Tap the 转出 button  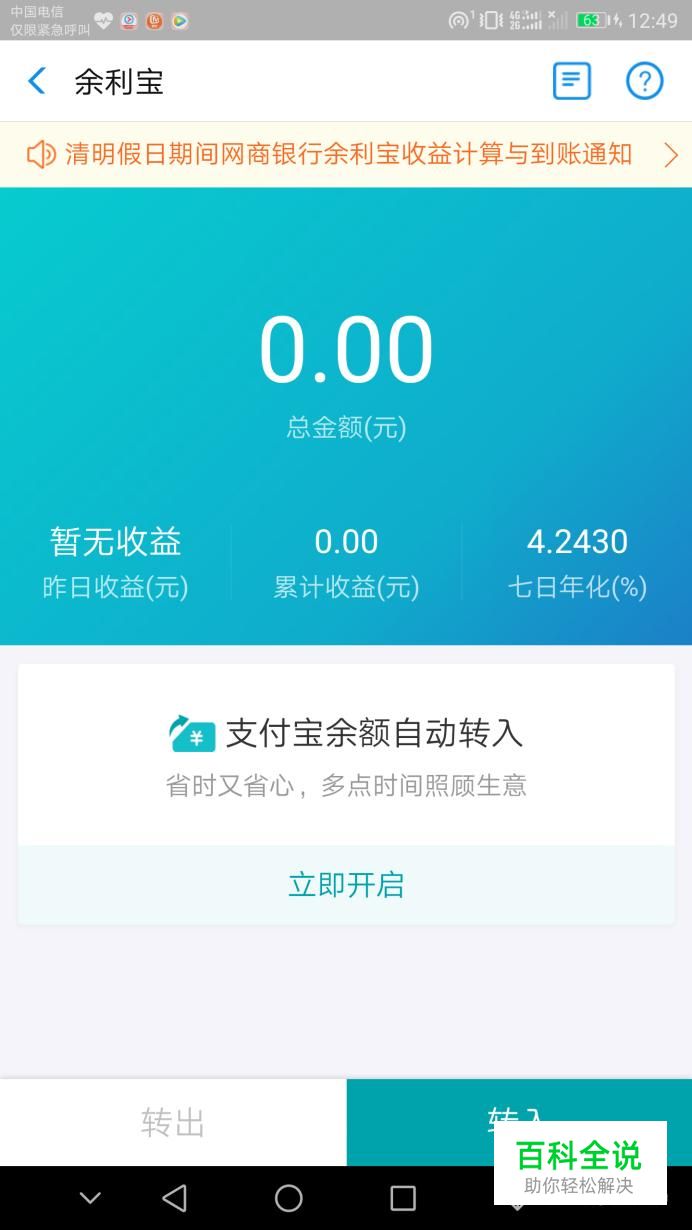tap(173, 1122)
